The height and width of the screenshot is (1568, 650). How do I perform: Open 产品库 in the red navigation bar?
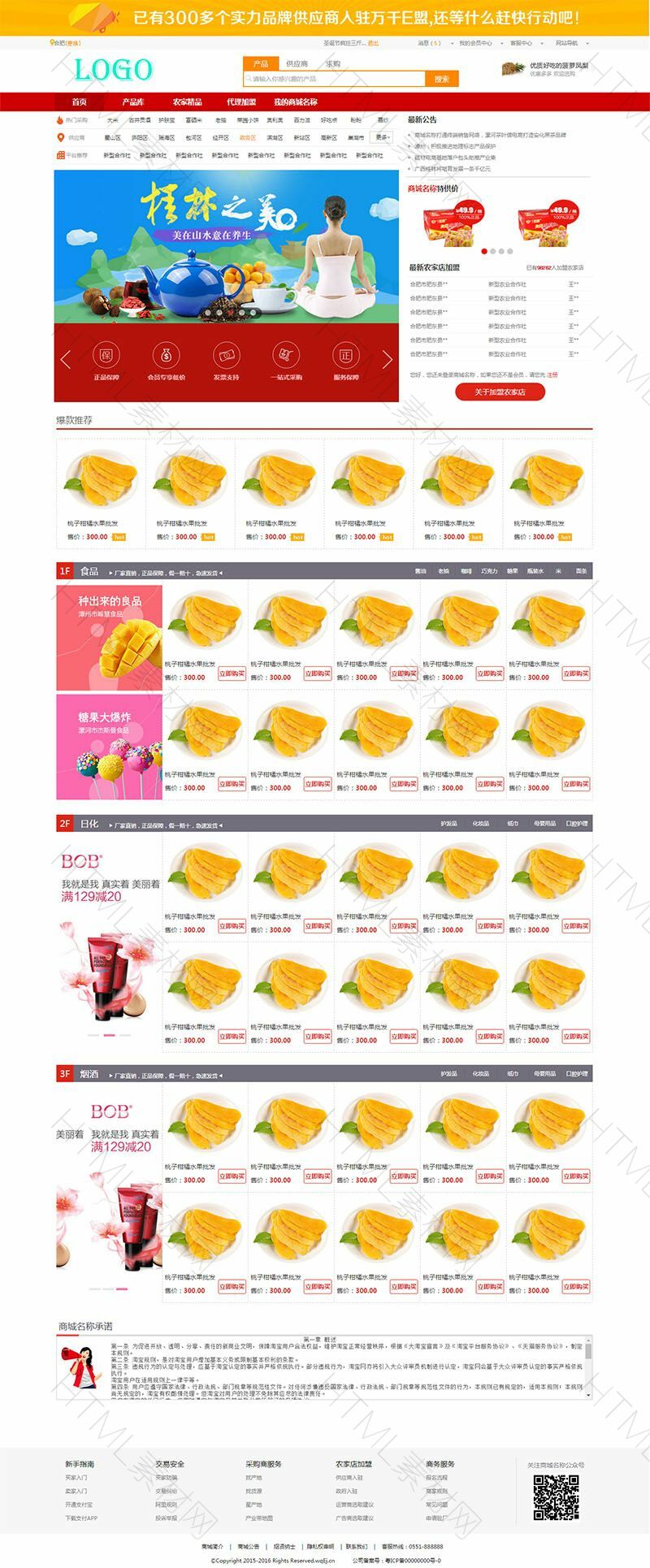tap(133, 102)
